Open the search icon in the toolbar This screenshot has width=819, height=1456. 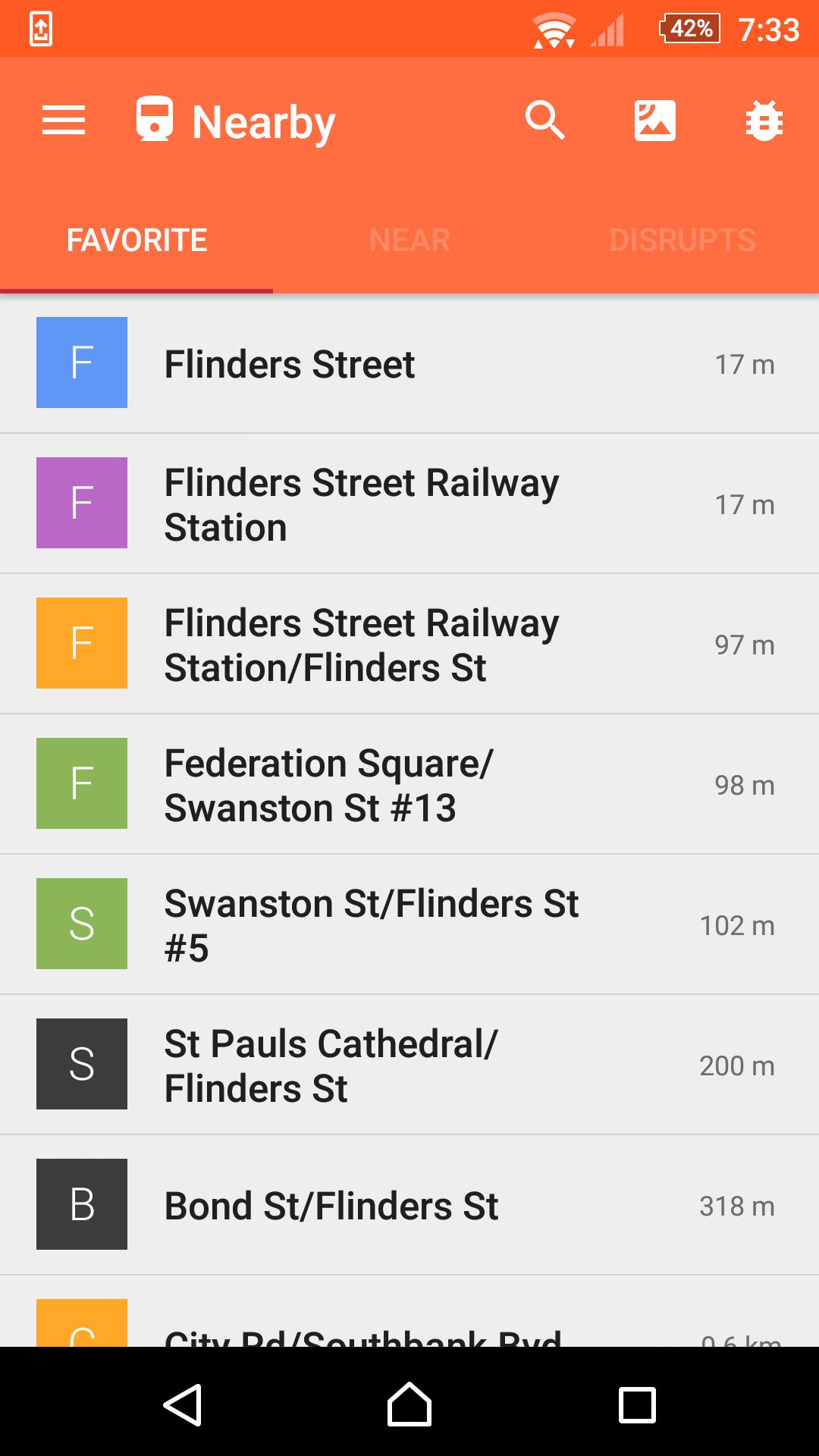[x=545, y=119]
